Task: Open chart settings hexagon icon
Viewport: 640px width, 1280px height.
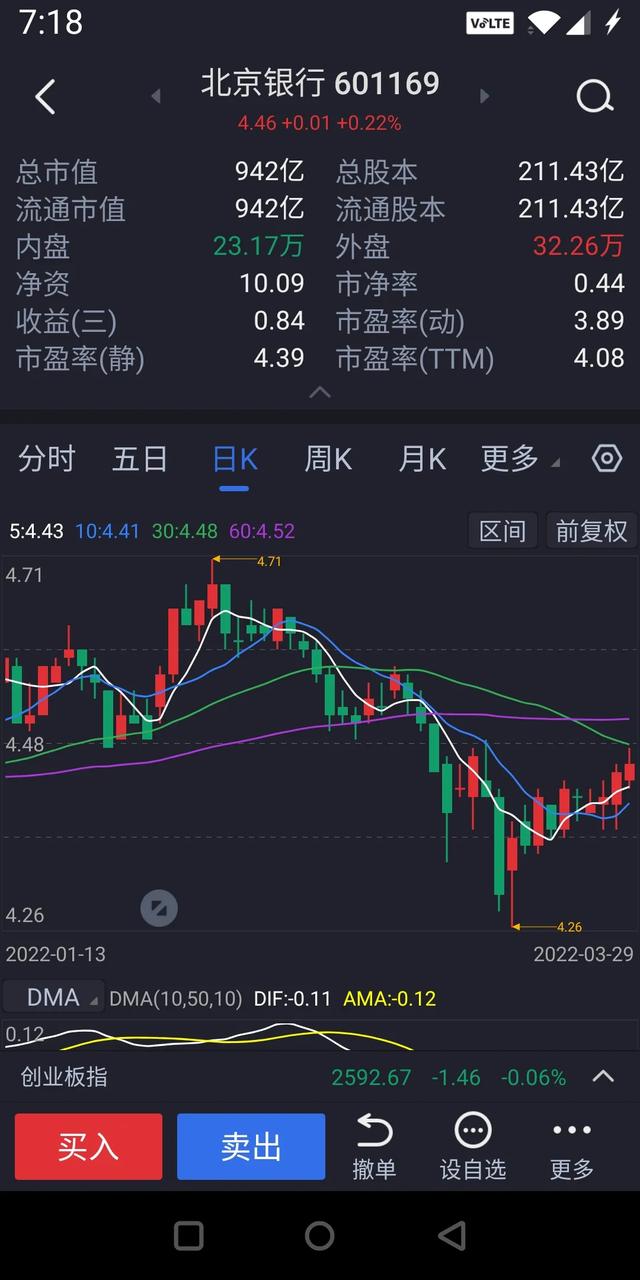Action: click(x=607, y=459)
